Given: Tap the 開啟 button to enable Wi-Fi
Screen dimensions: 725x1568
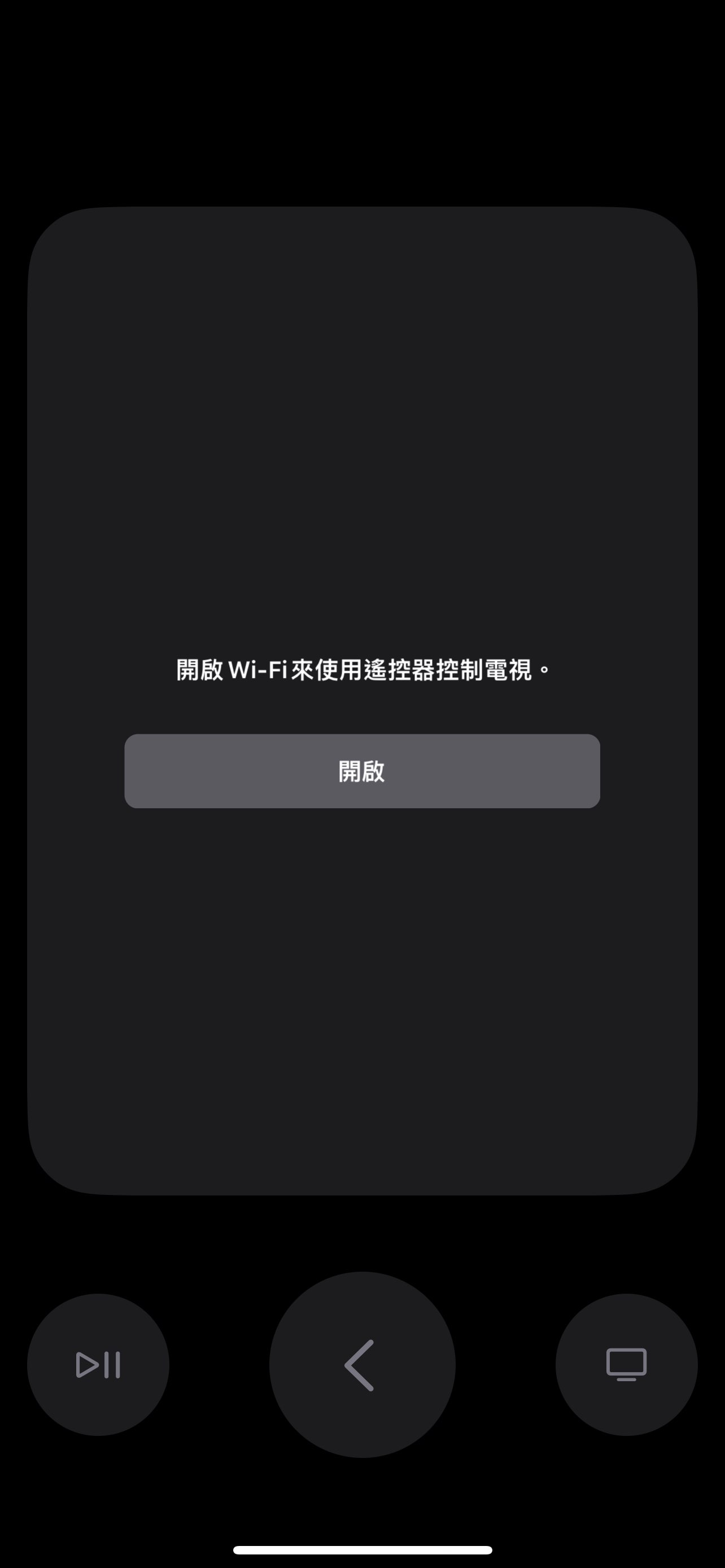Looking at the screenshot, I should [x=362, y=771].
